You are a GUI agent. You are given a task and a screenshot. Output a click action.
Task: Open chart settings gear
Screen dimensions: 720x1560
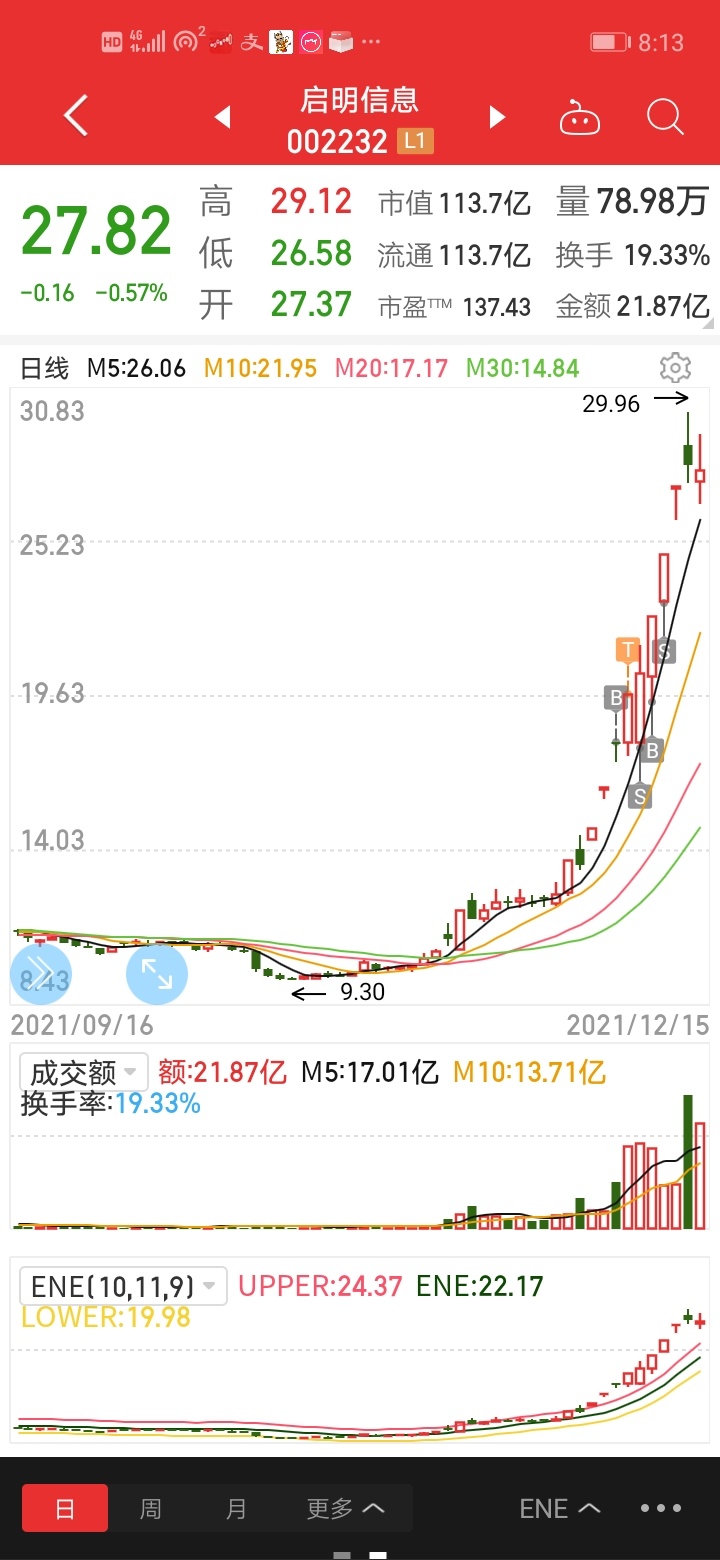click(675, 368)
